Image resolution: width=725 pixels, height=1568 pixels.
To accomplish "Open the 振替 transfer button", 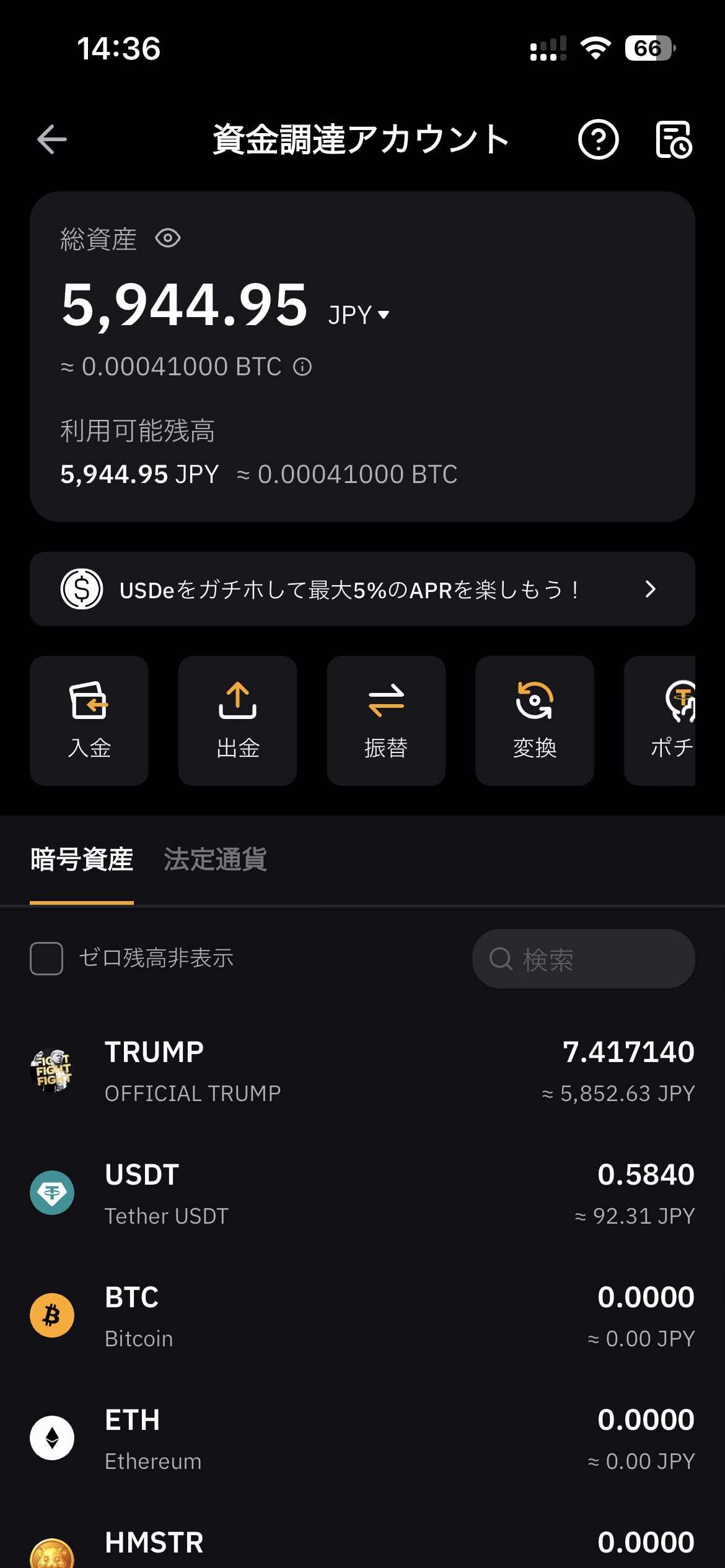I will [386, 721].
